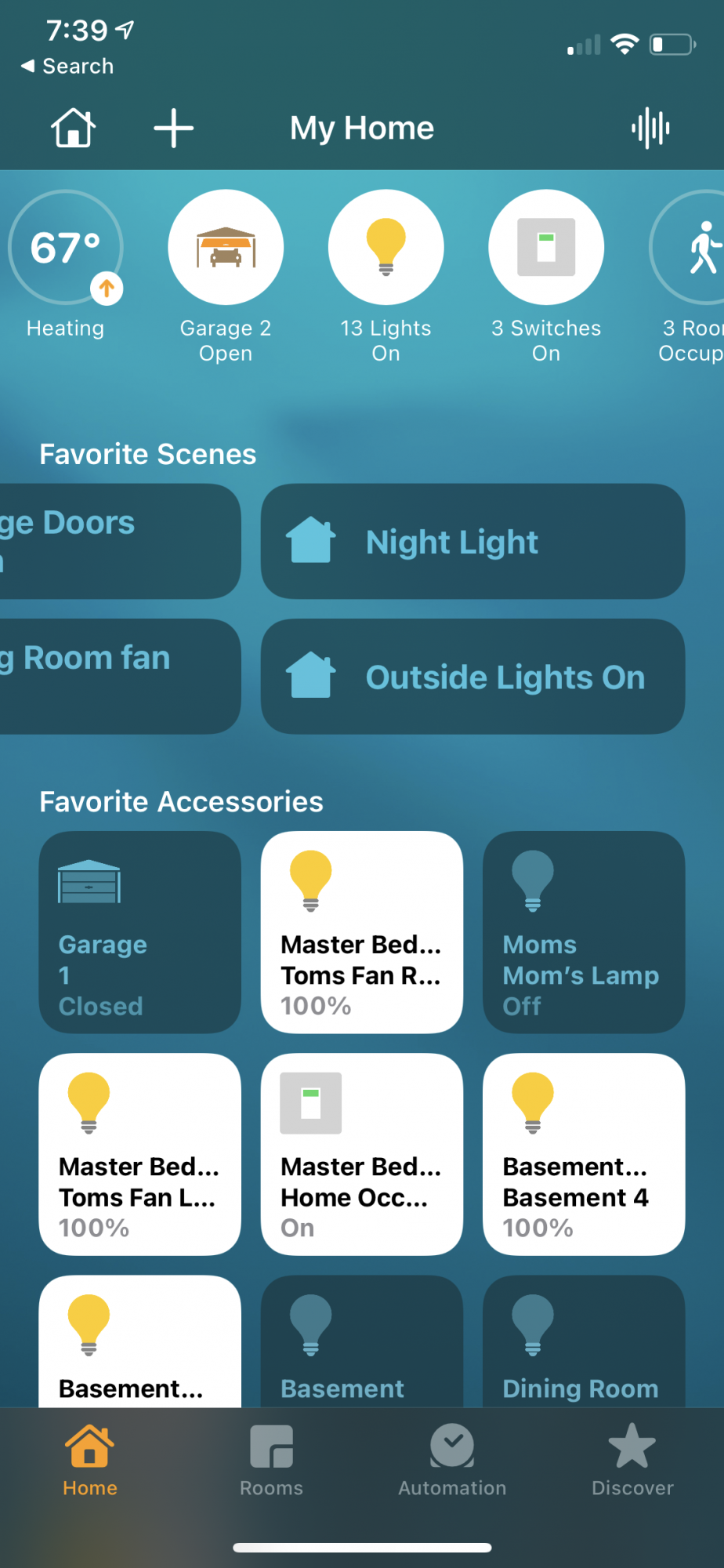This screenshot has height=1568, width=724.
Task: Go to the Discover tab
Action: click(632, 1461)
